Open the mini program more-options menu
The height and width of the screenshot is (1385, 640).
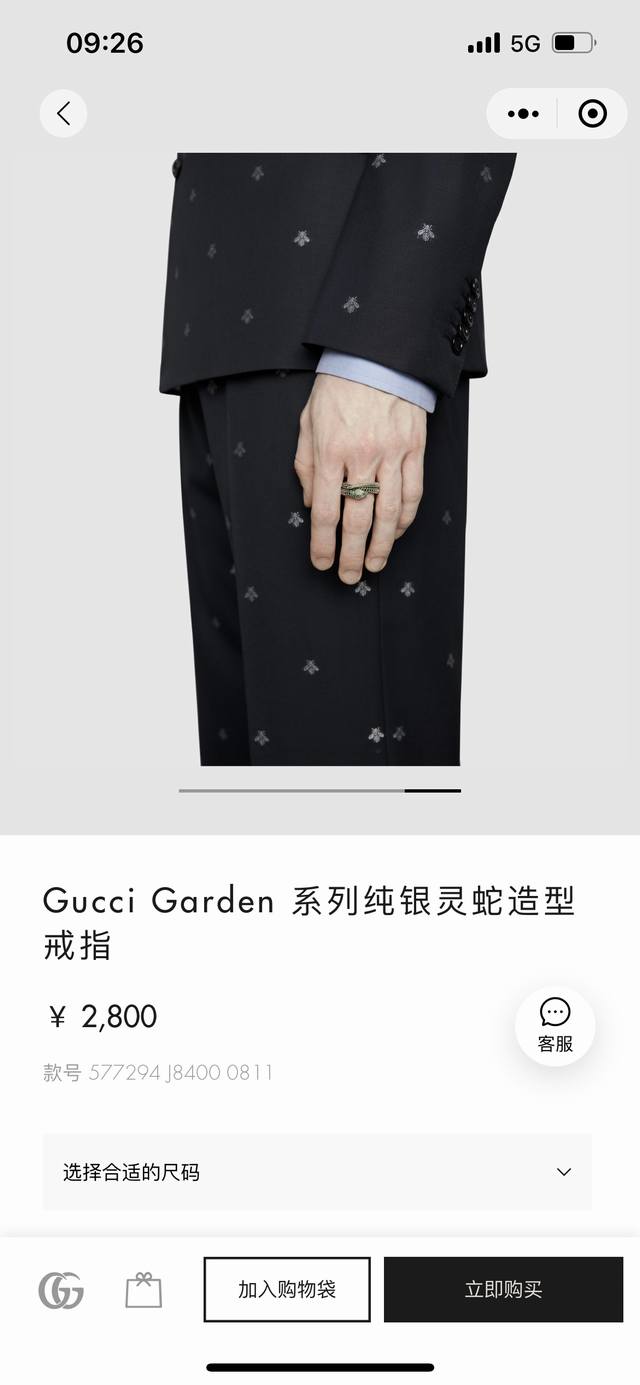(523, 114)
